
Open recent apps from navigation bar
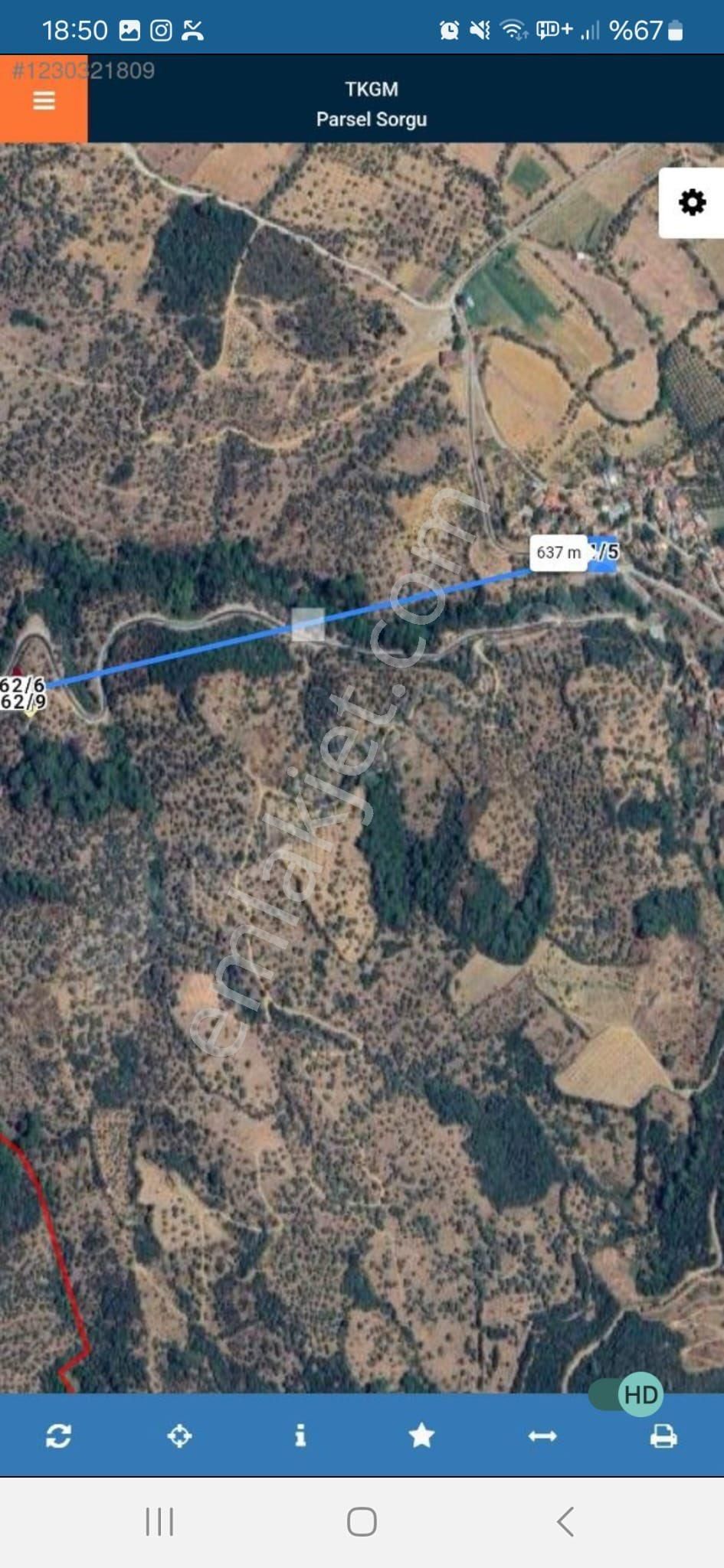pyautogui.click(x=159, y=1521)
